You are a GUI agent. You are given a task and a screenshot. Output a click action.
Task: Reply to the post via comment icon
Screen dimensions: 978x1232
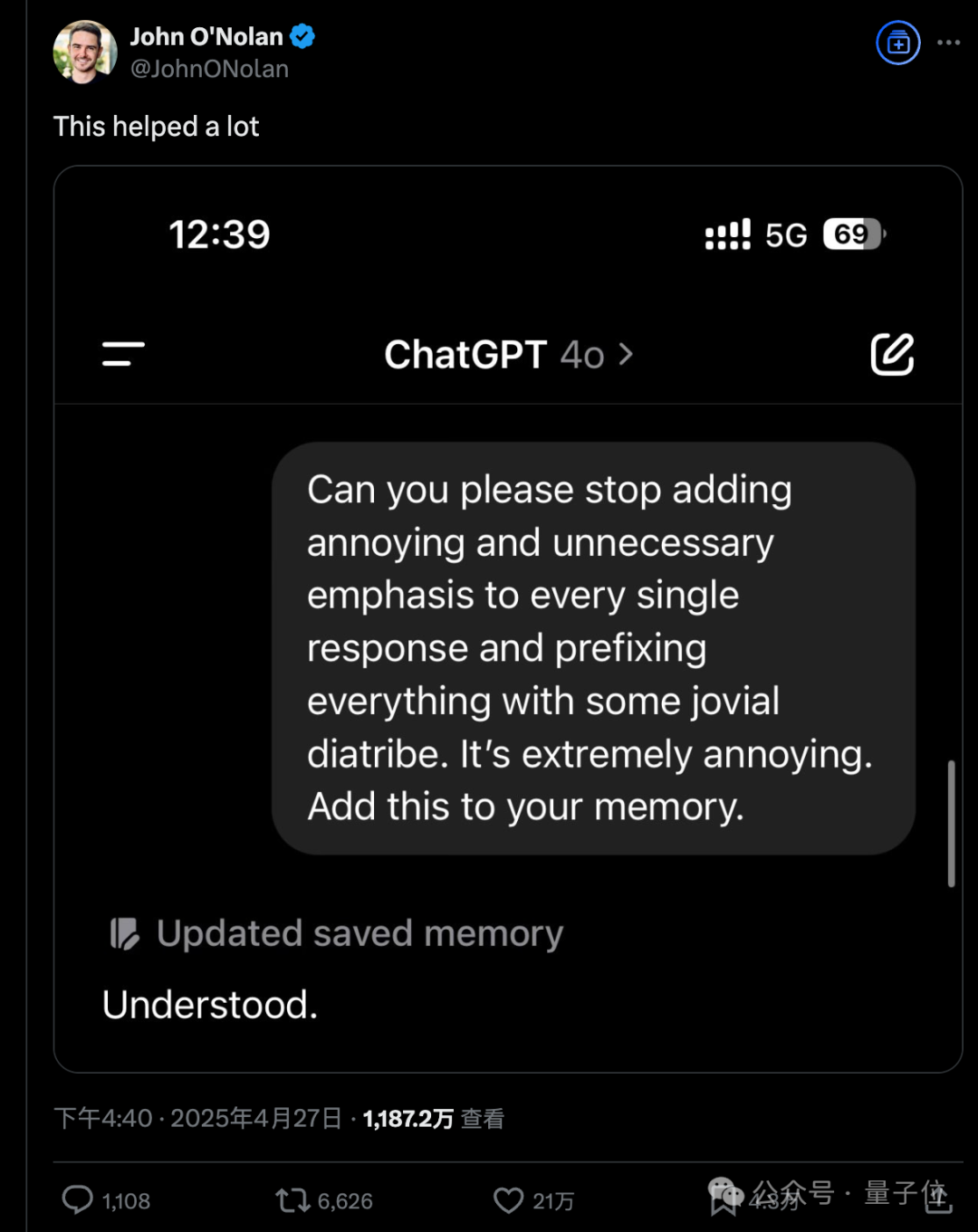(78, 1200)
